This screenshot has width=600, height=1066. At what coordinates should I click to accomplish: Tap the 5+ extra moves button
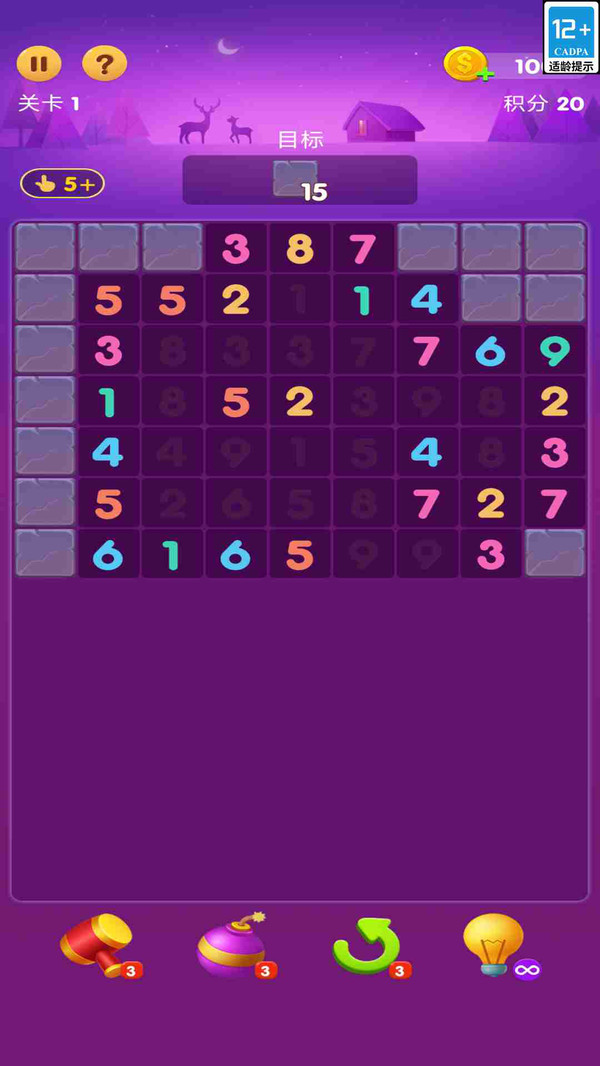click(63, 184)
